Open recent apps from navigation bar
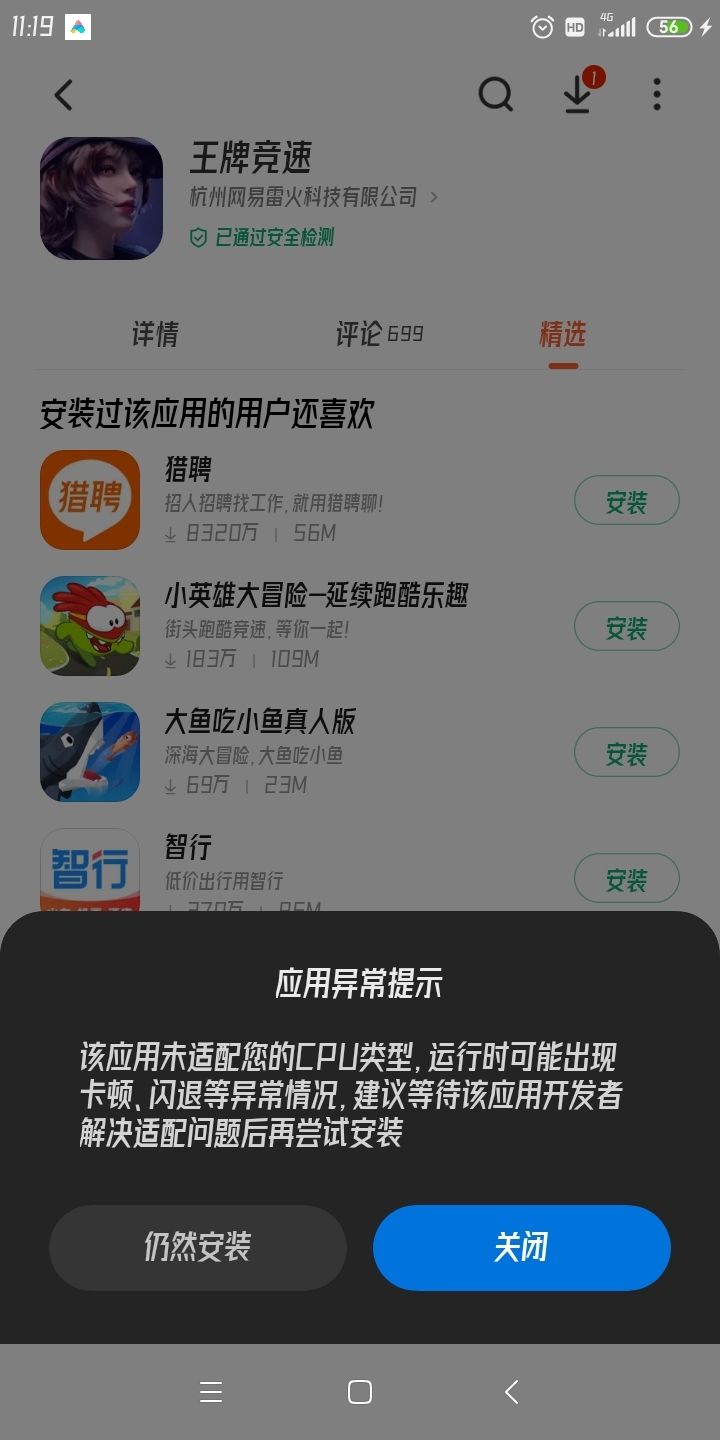The width and height of the screenshot is (720, 1440). [x=211, y=1392]
